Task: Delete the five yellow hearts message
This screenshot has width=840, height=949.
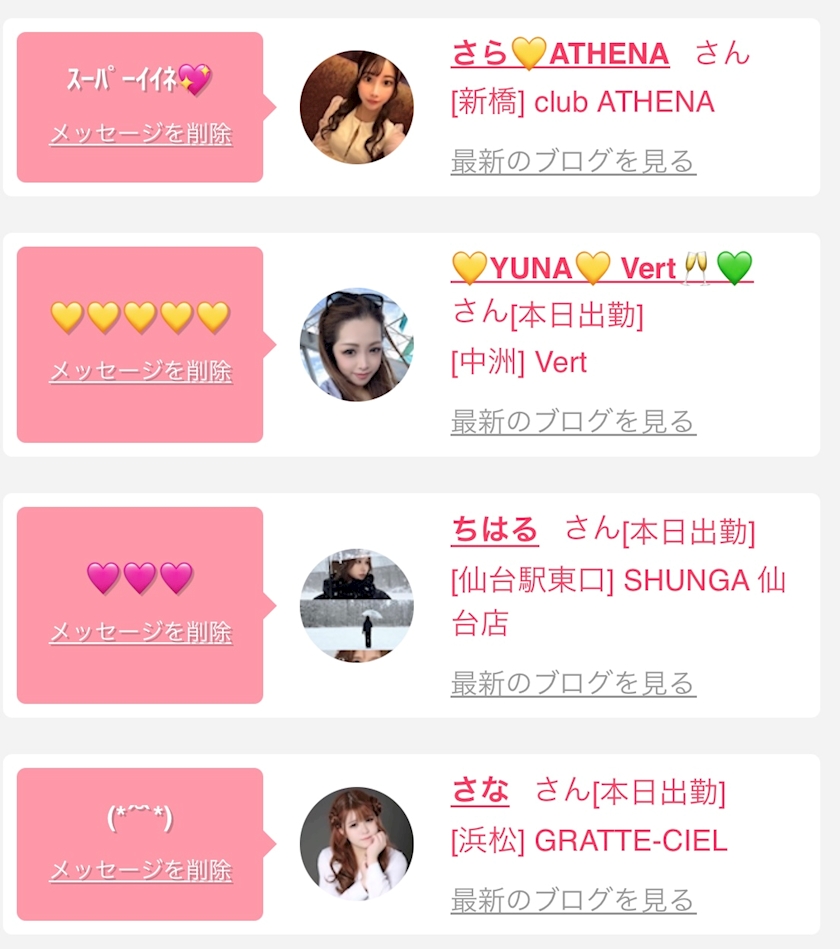Action: pyautogui.click(x=140, y=371)
